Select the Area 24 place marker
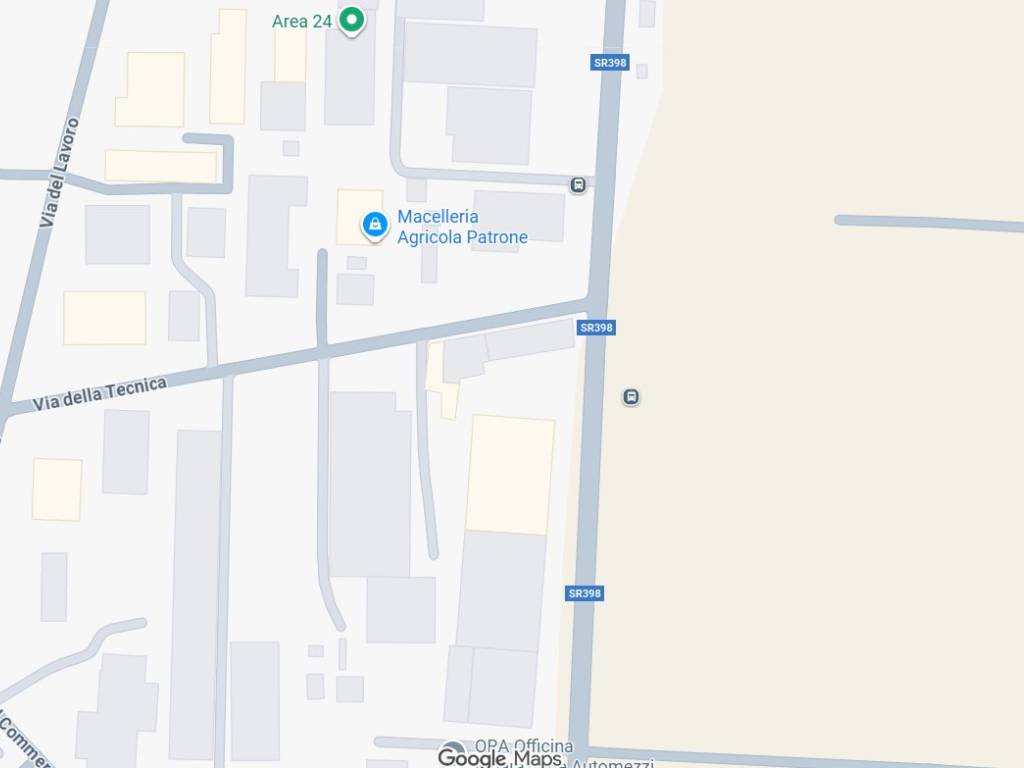Image resolution: width=1024 pixels, height=768 pixels. pyautogui.click(x=350, y=19)
